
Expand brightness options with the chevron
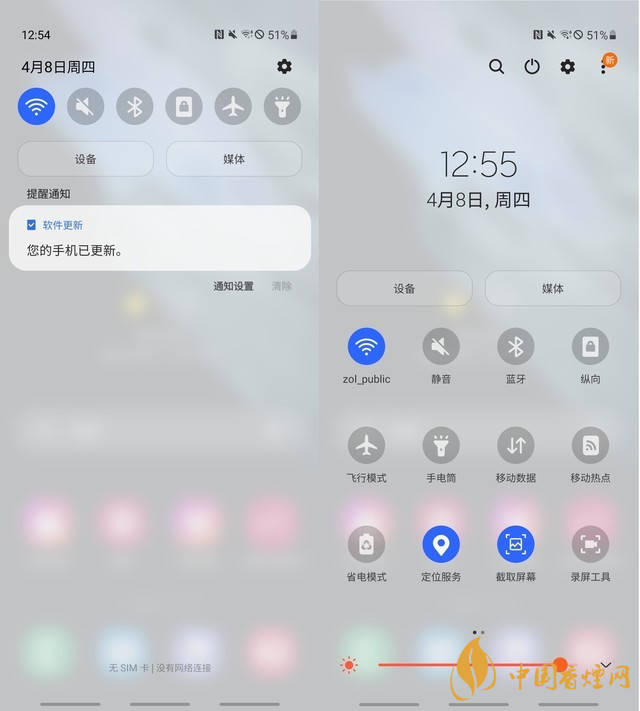606,665
